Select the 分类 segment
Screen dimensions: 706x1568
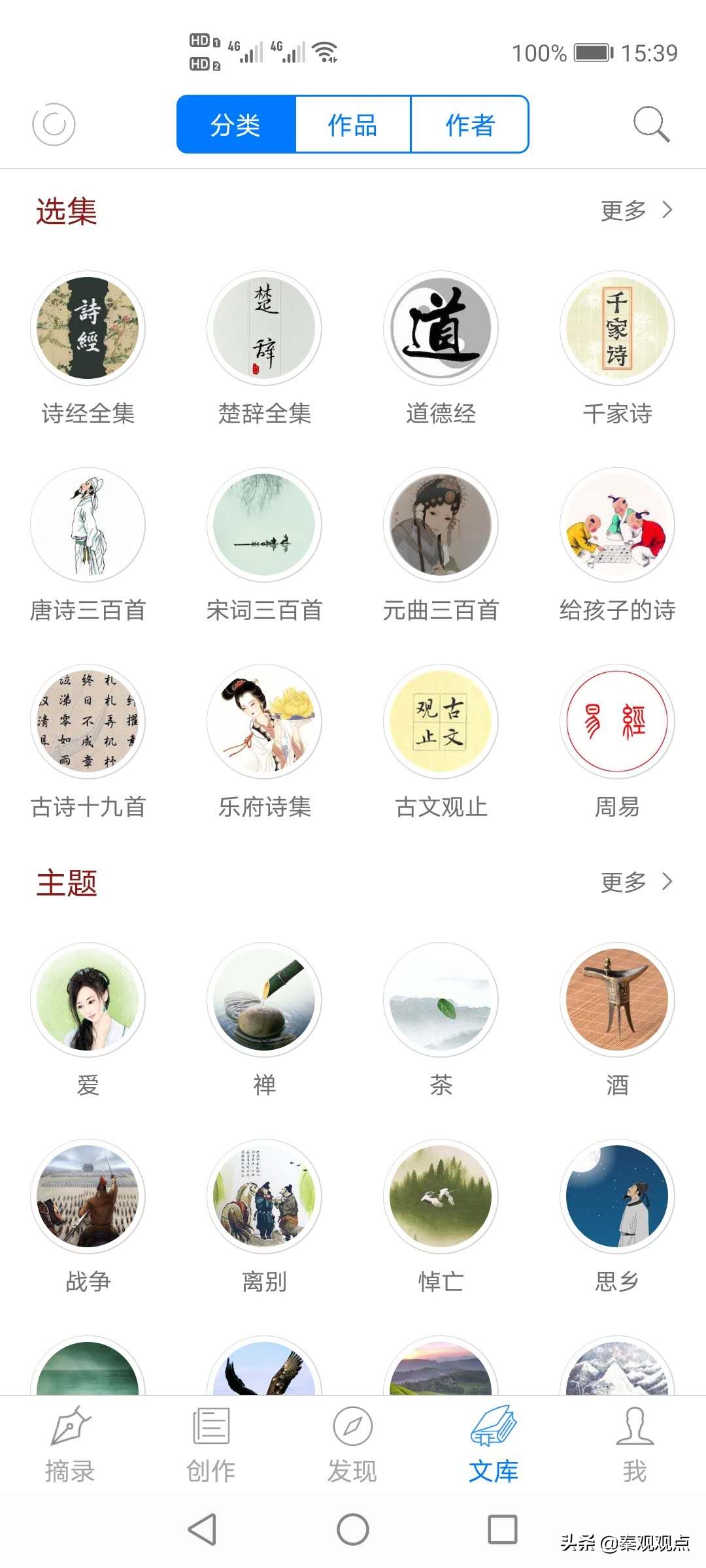(236, 124)
